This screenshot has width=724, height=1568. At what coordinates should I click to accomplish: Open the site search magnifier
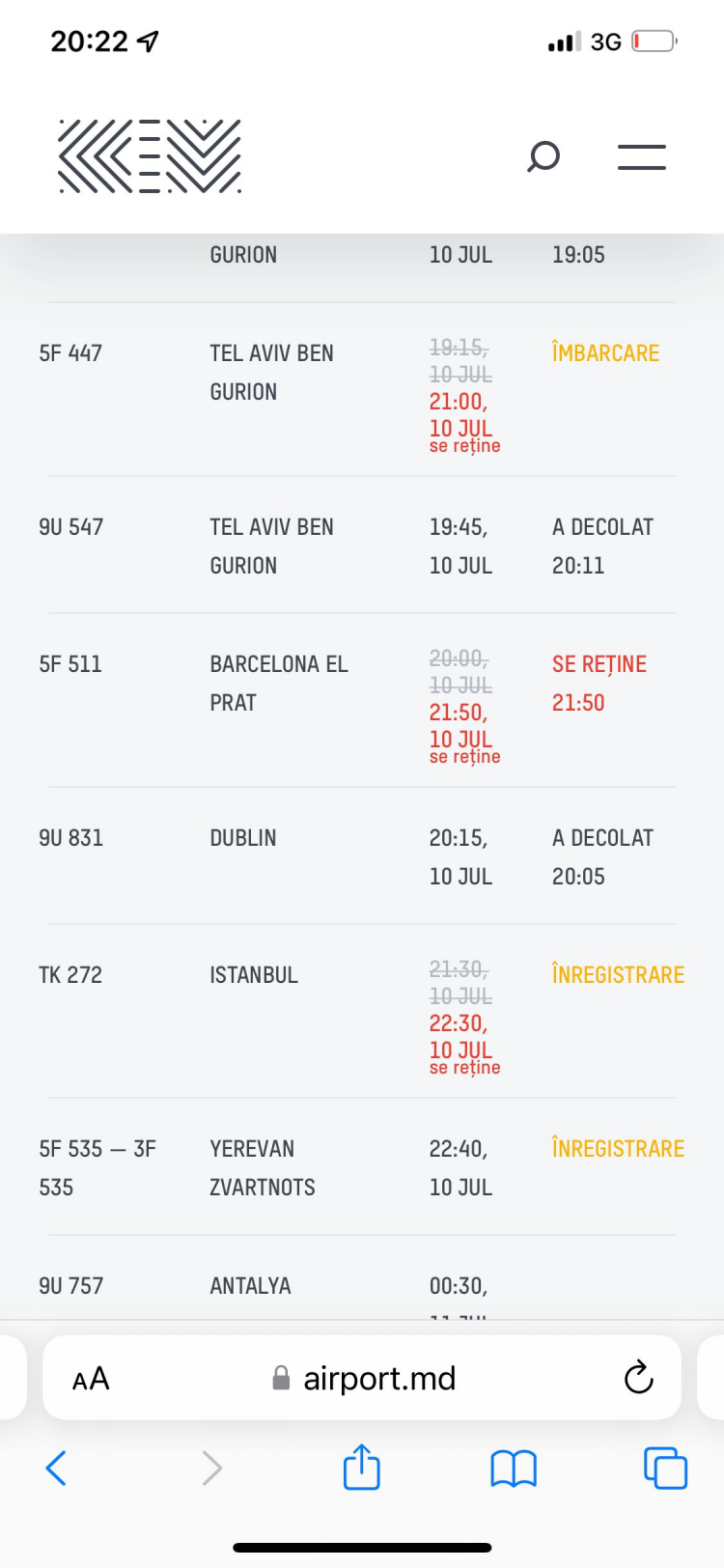tap(543, 156)
